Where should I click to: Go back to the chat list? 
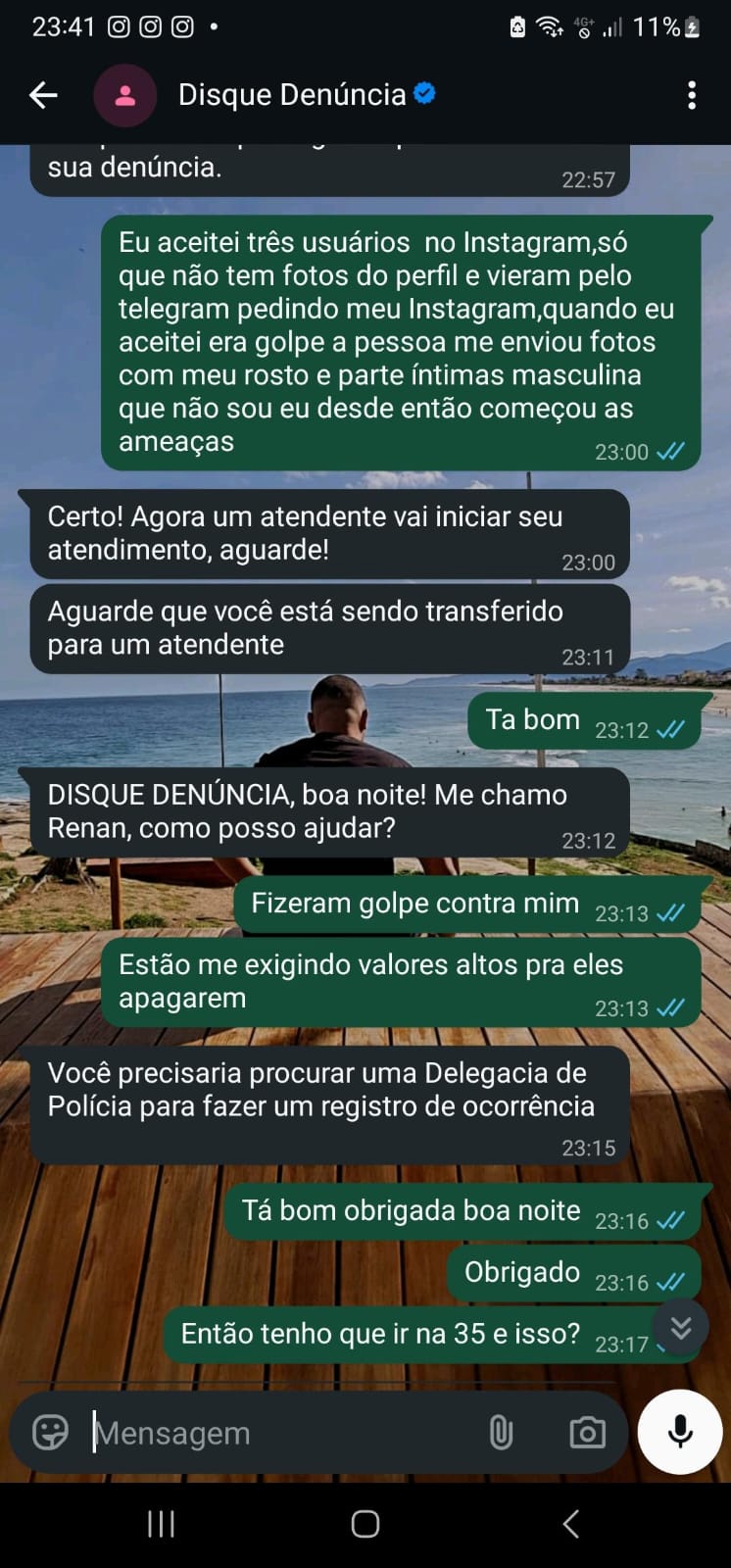(x=43, y=95)
